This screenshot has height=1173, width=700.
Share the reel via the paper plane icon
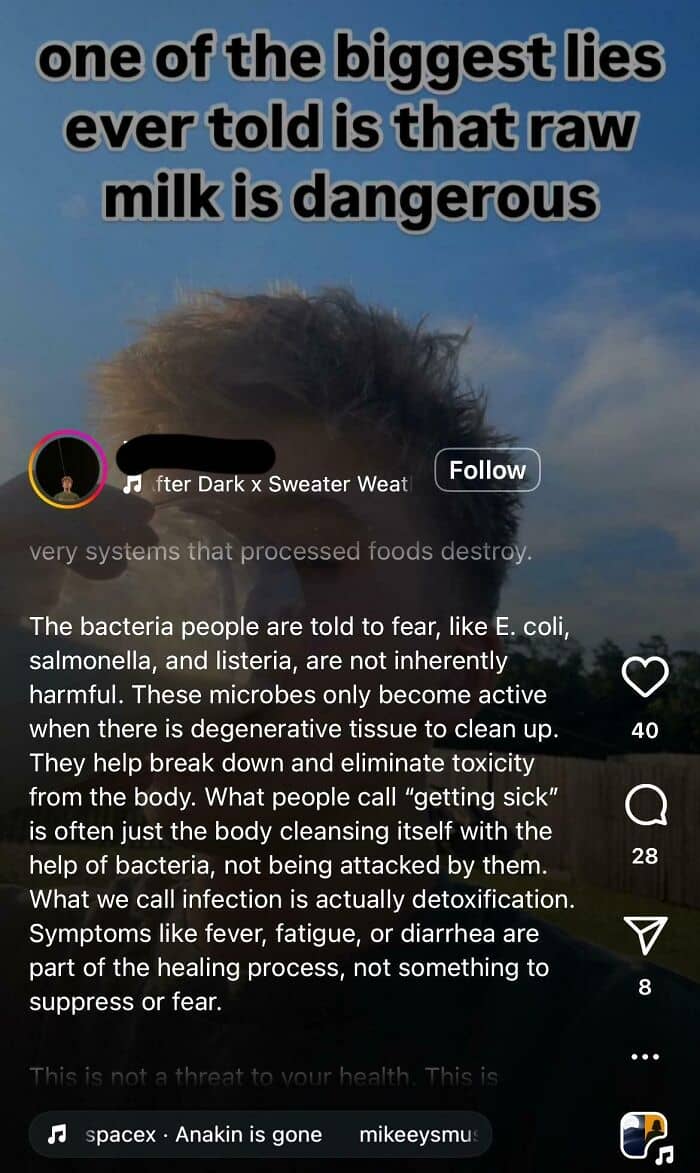645,937
